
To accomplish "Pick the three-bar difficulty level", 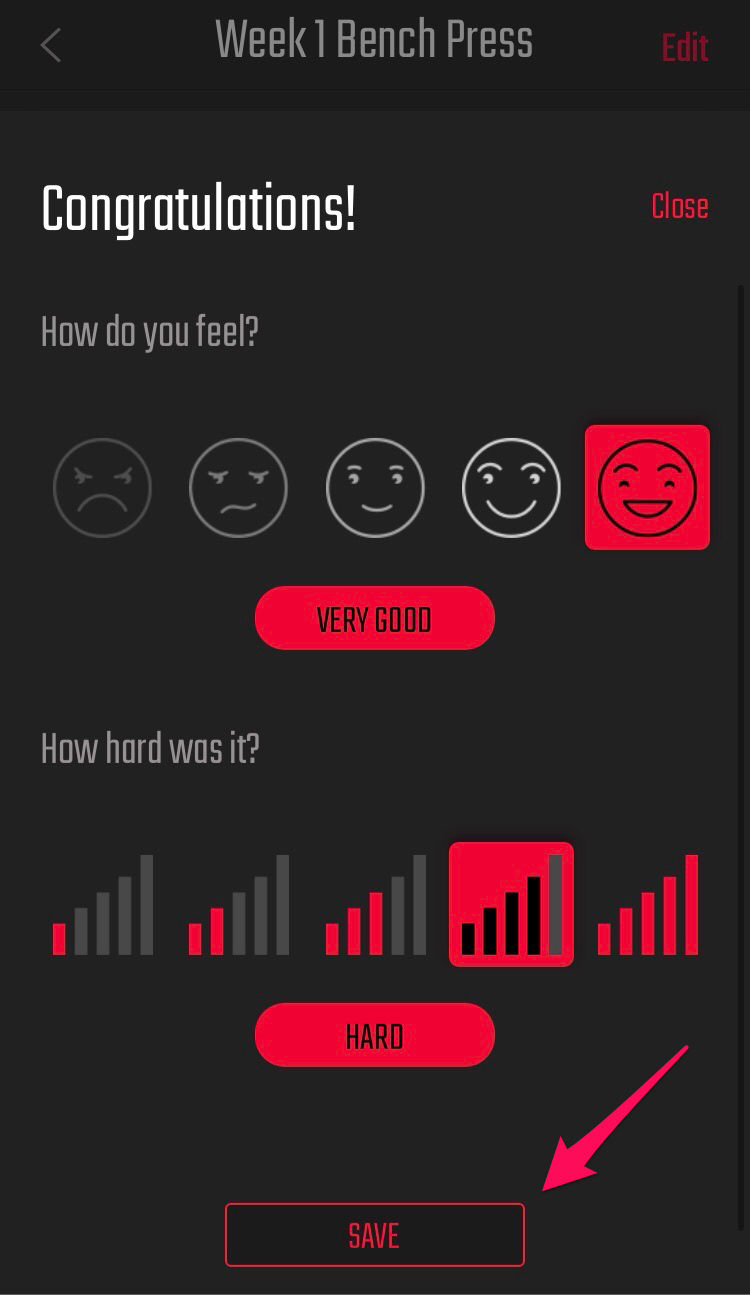I will (x=375, y=904).
